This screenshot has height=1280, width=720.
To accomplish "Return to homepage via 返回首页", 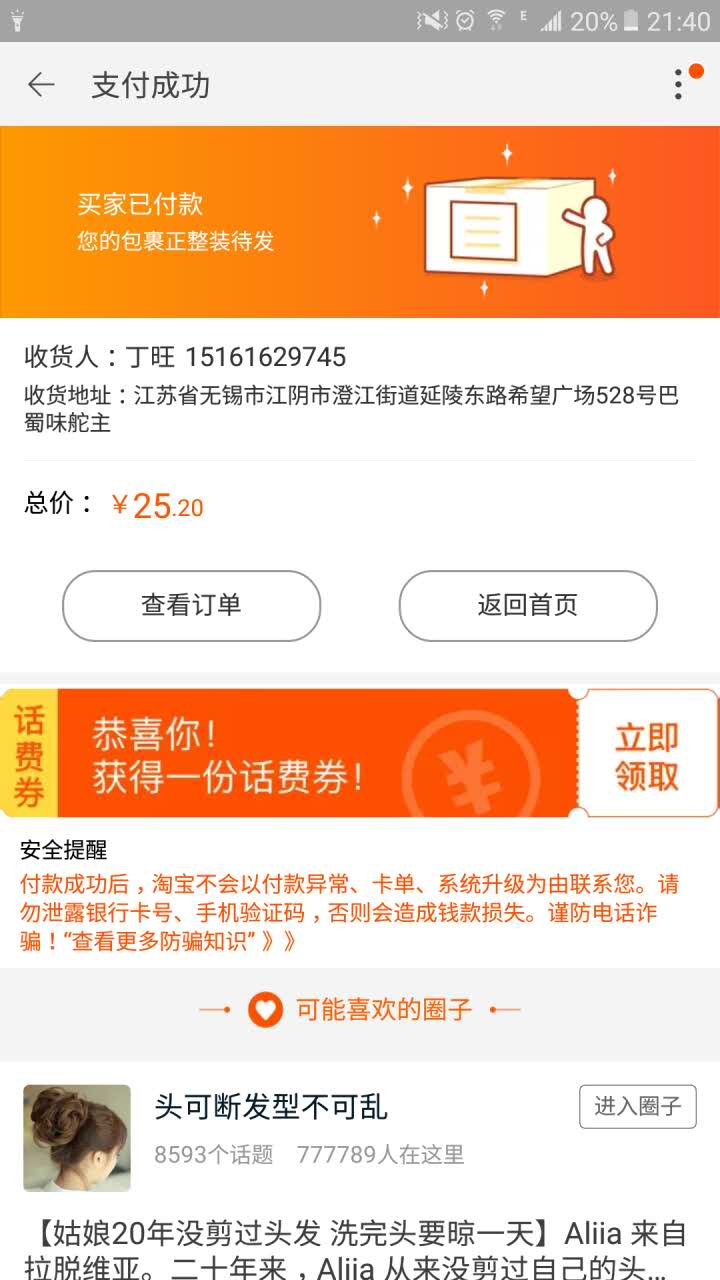I will 528,605.
